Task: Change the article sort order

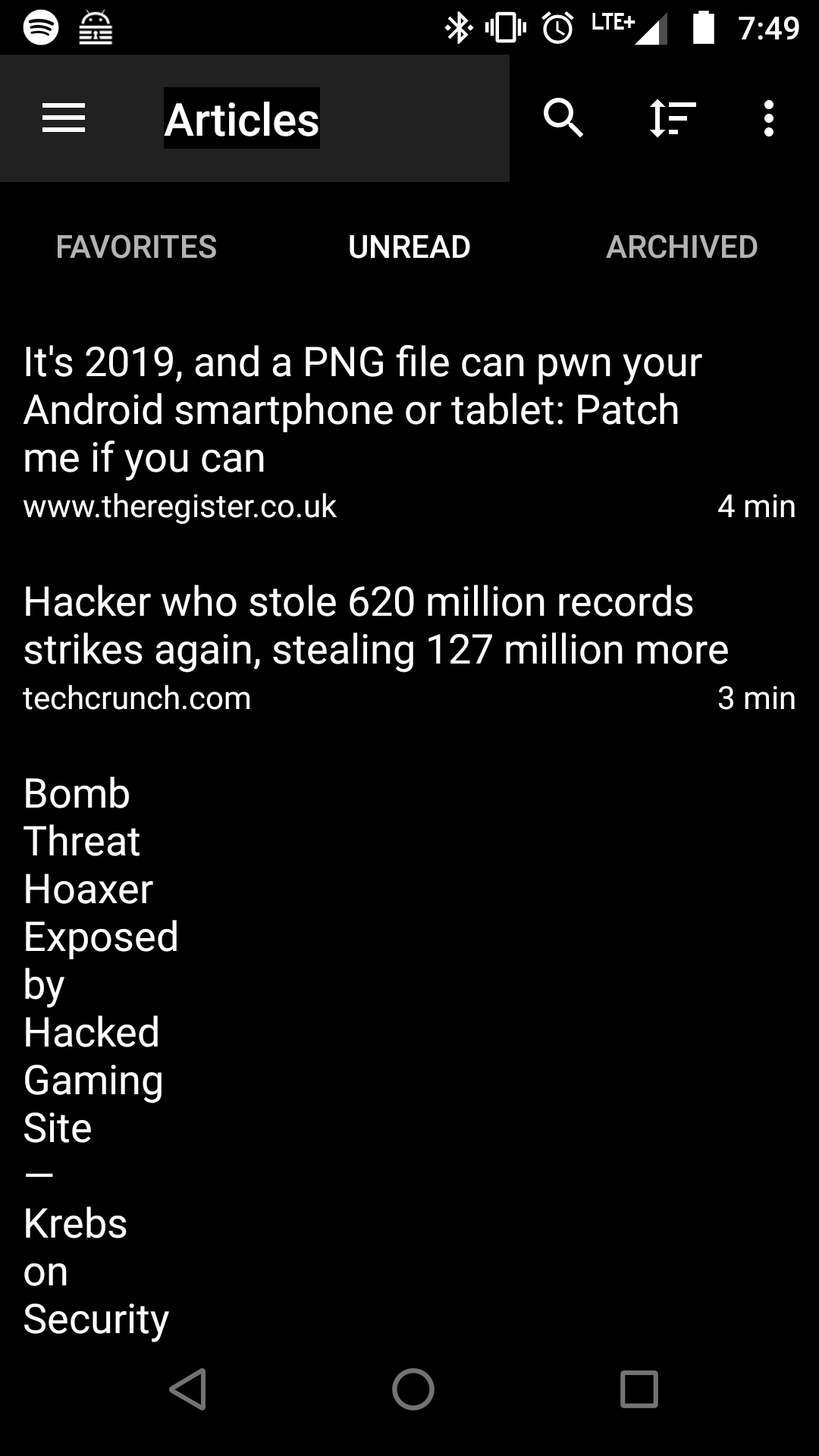Action: pyautogui.click(x=673, y=118)
